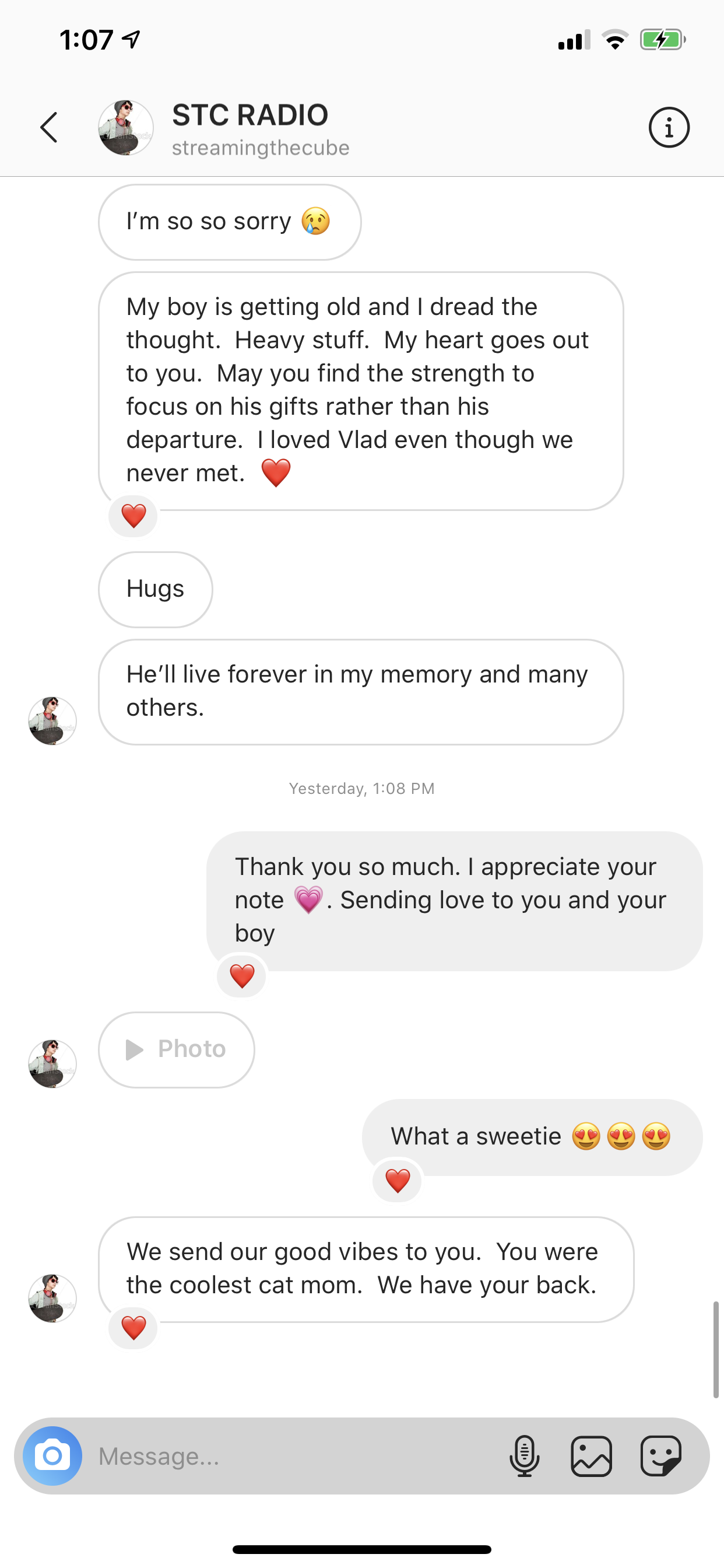View heart reaction on 'What a sweetie' message
Viewport: 724px width, 1568px height.
[x=398, y=1181]
